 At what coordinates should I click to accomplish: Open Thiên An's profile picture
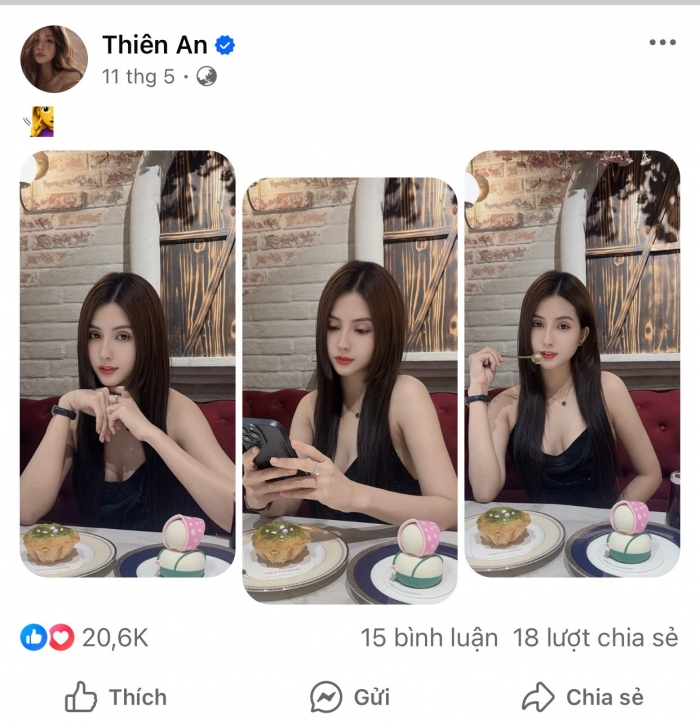pos(54,59)
